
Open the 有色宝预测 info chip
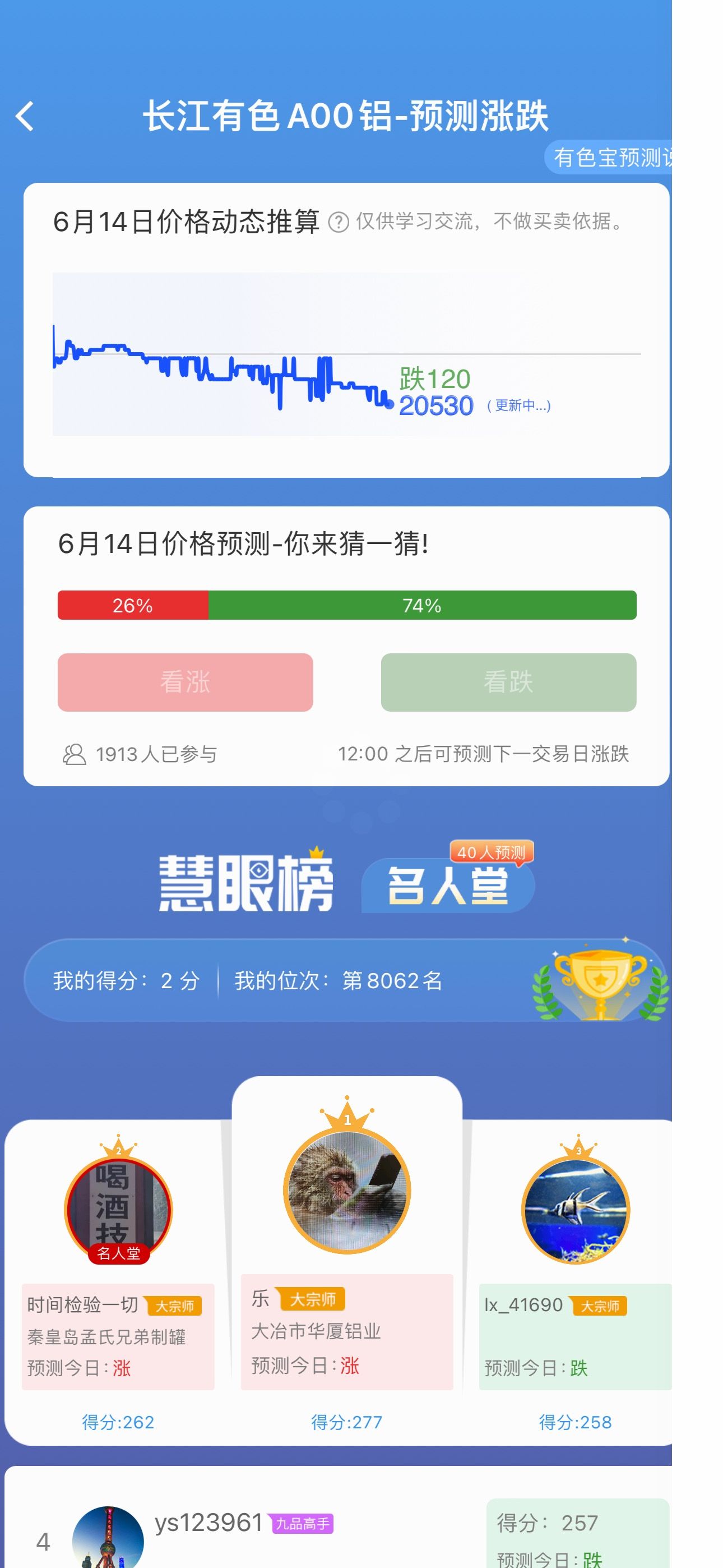(x=608, y=158)
